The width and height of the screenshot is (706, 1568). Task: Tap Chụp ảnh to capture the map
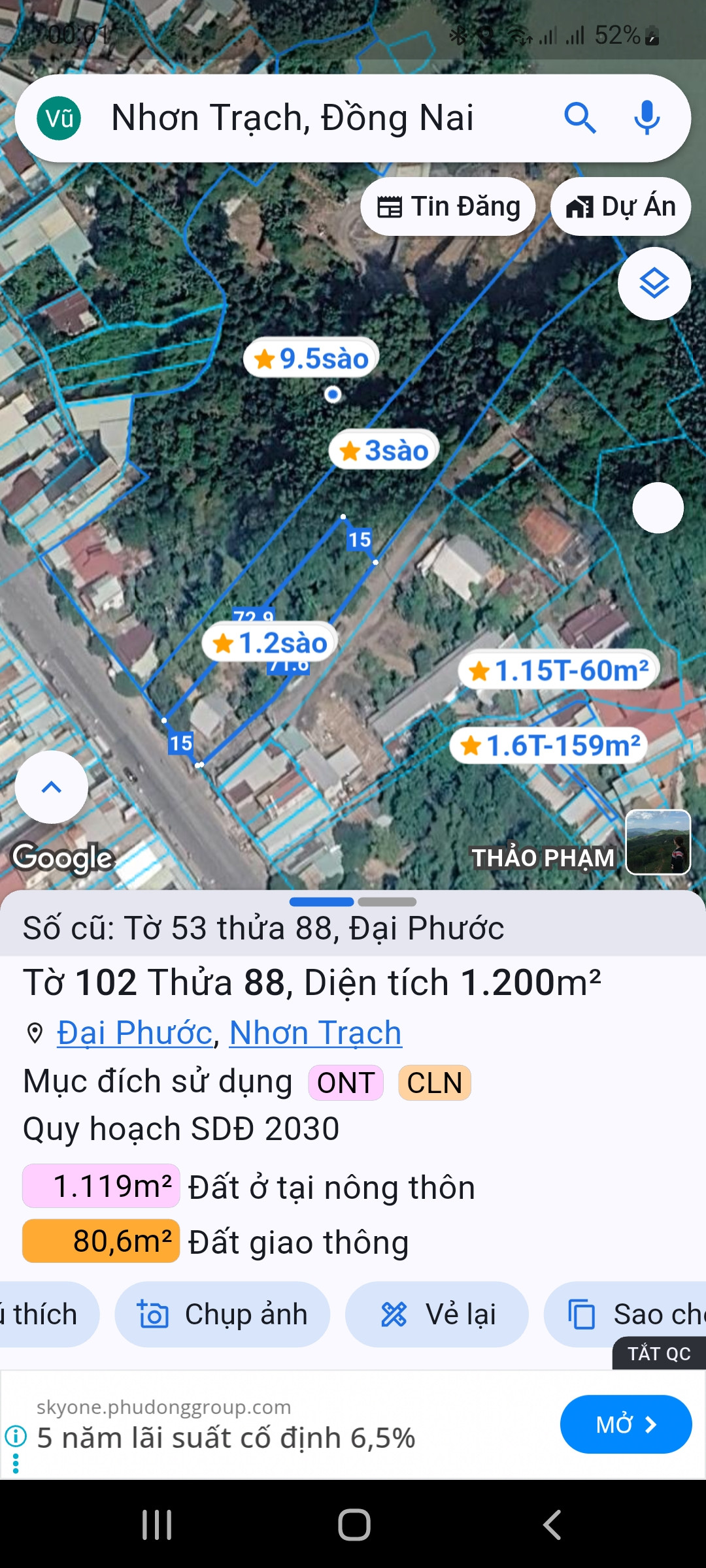tap(222, 1314)
